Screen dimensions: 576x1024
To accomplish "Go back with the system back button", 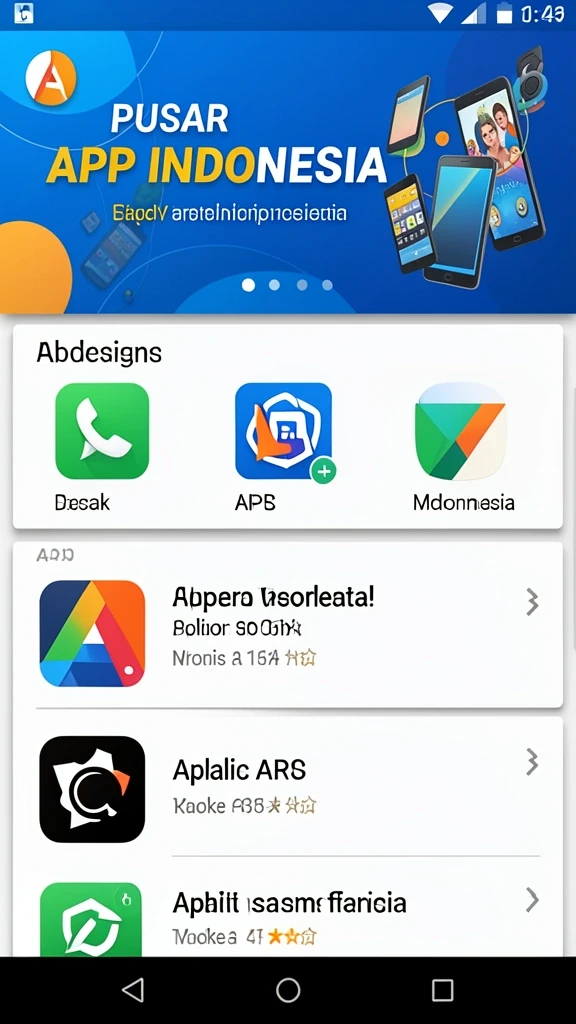I will [133, 990].
